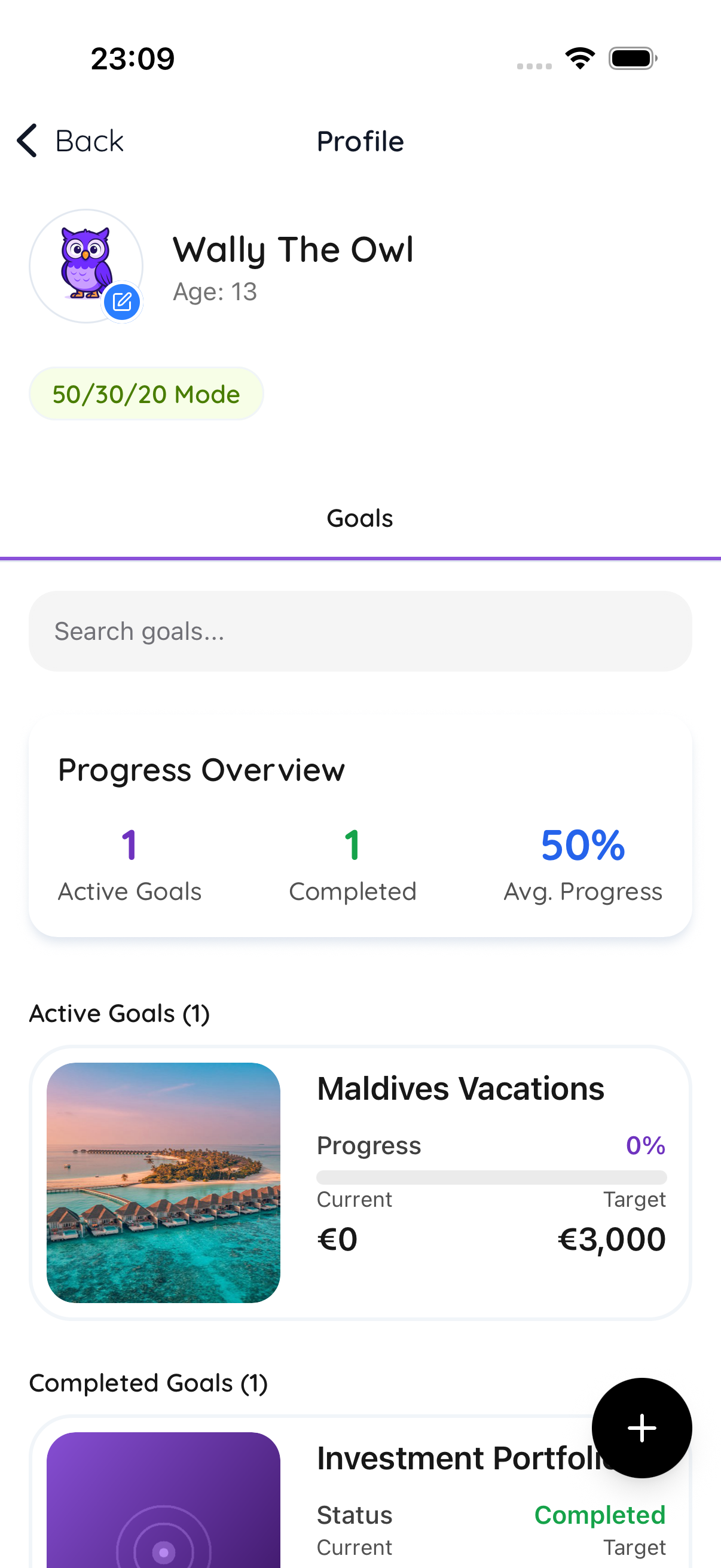Tap the back chevron icon
The height and width of the screenshot is (1568, 721).
[x=26, y=141]
